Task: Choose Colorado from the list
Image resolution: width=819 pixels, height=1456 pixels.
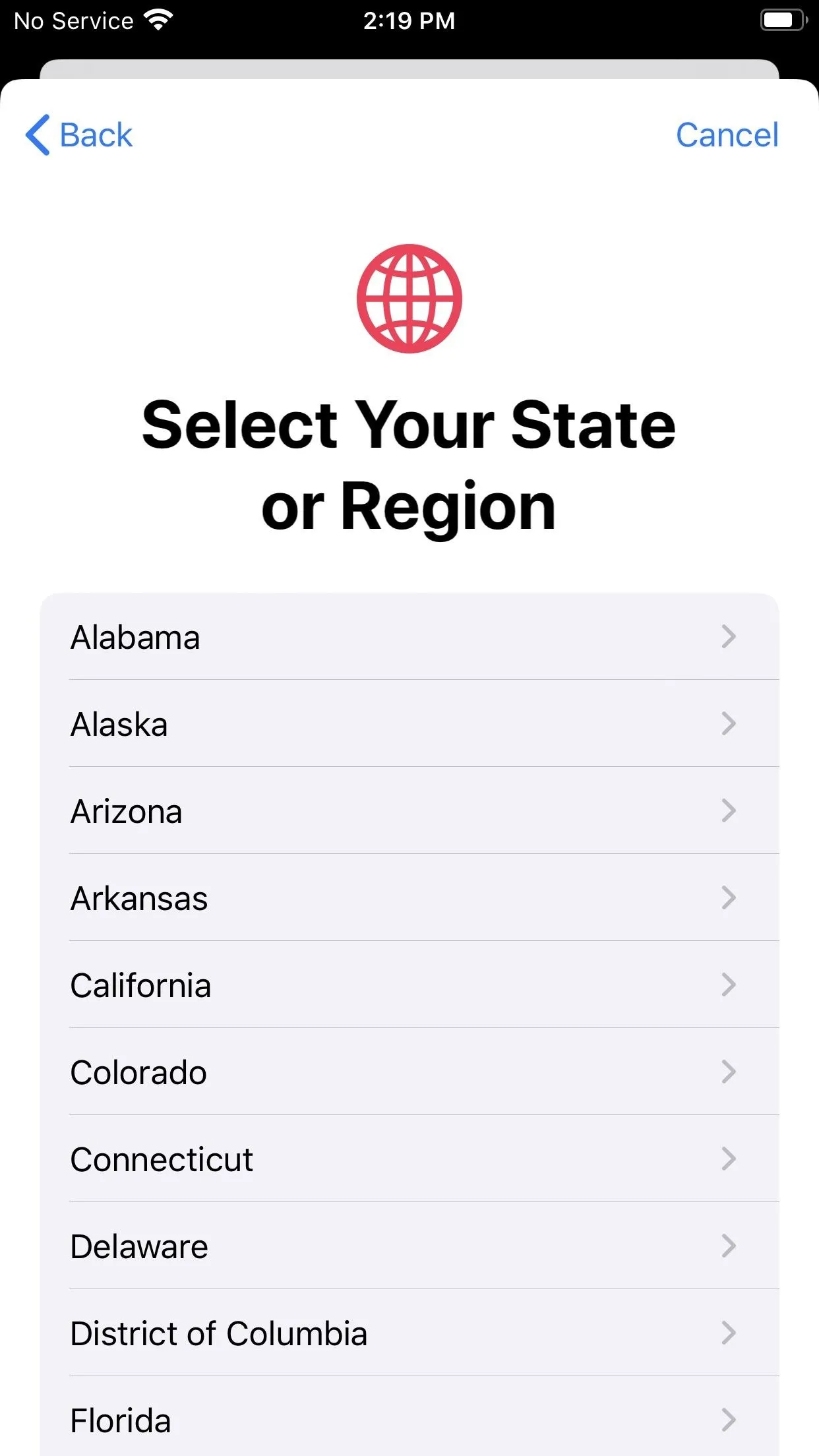Action: tap(409, 1072)
